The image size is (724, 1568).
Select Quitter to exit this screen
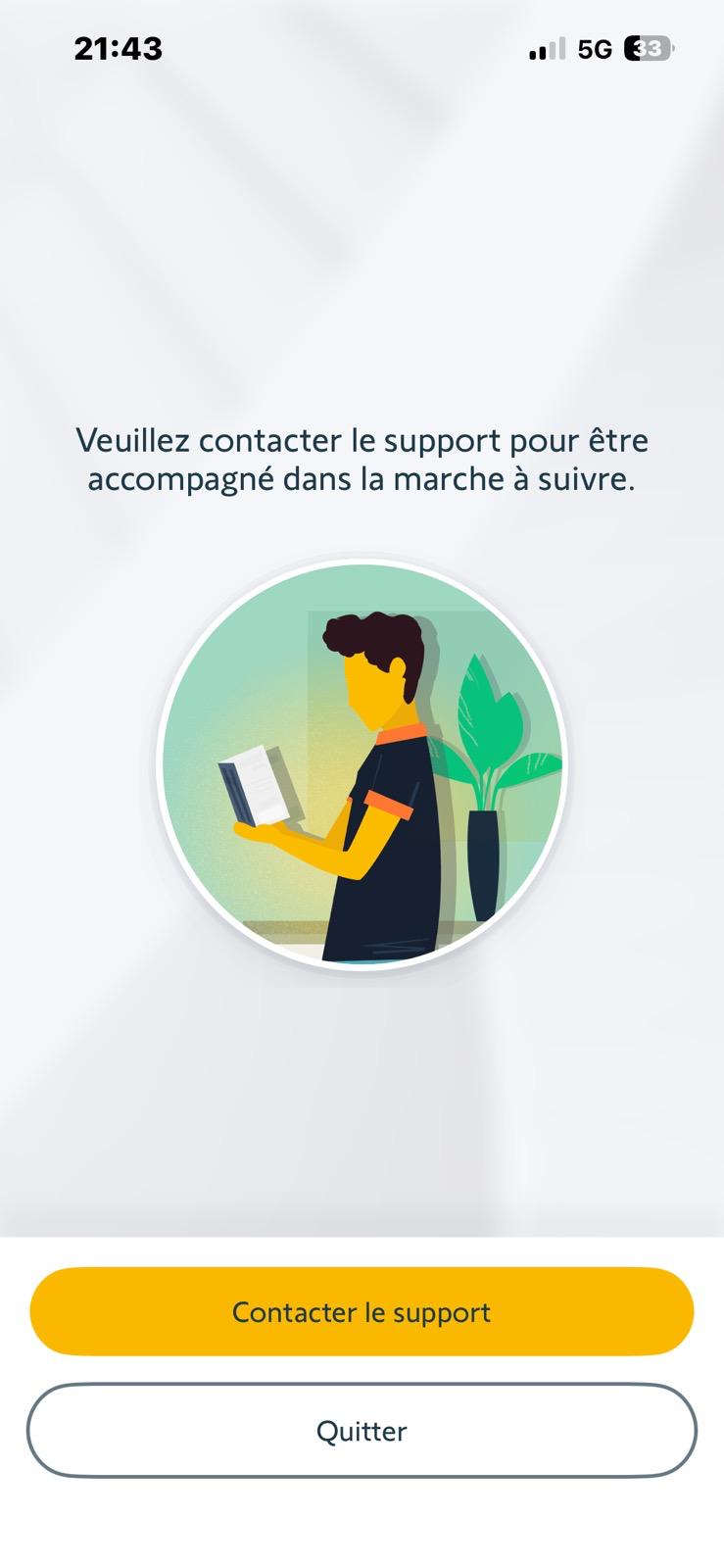point(362,1431)
